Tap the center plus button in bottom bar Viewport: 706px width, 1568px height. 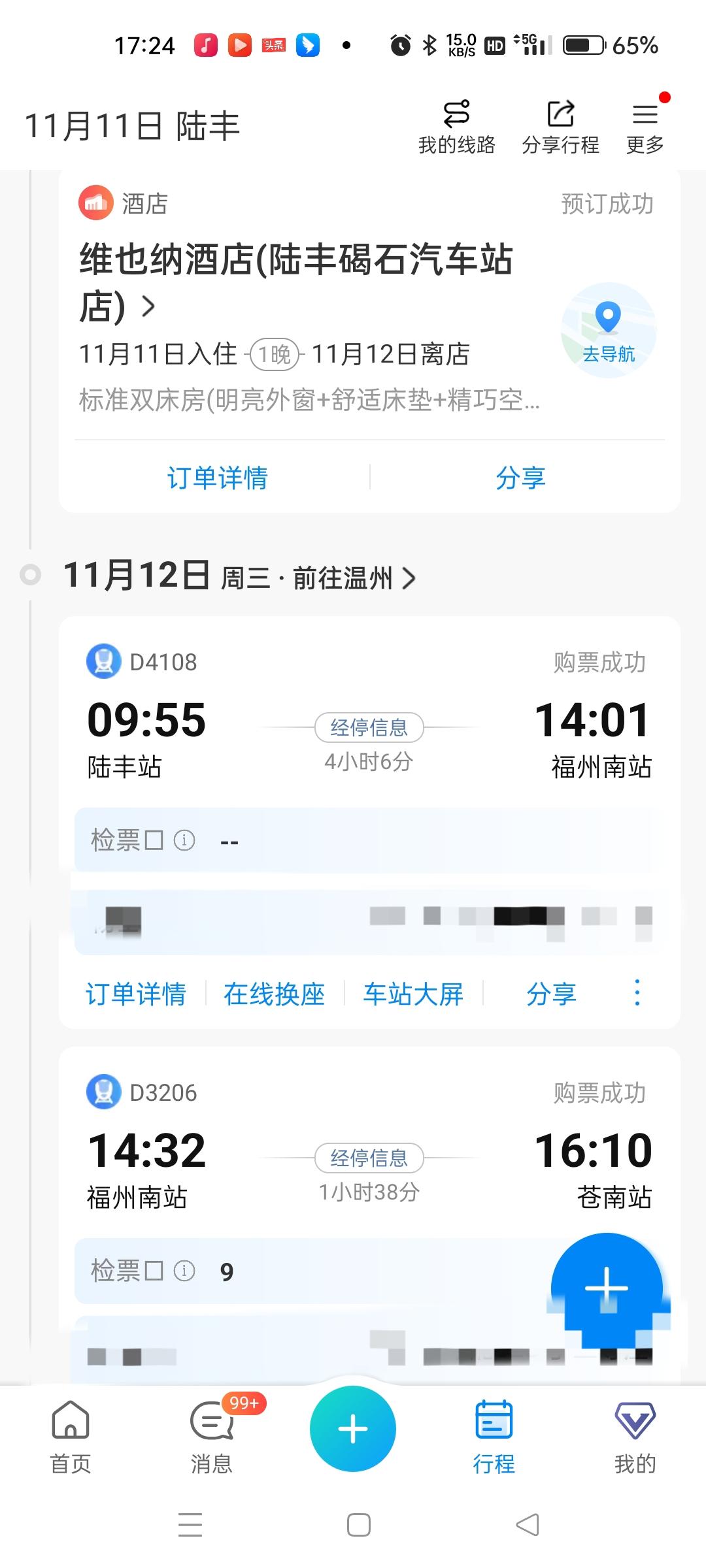click(352, 1429)
